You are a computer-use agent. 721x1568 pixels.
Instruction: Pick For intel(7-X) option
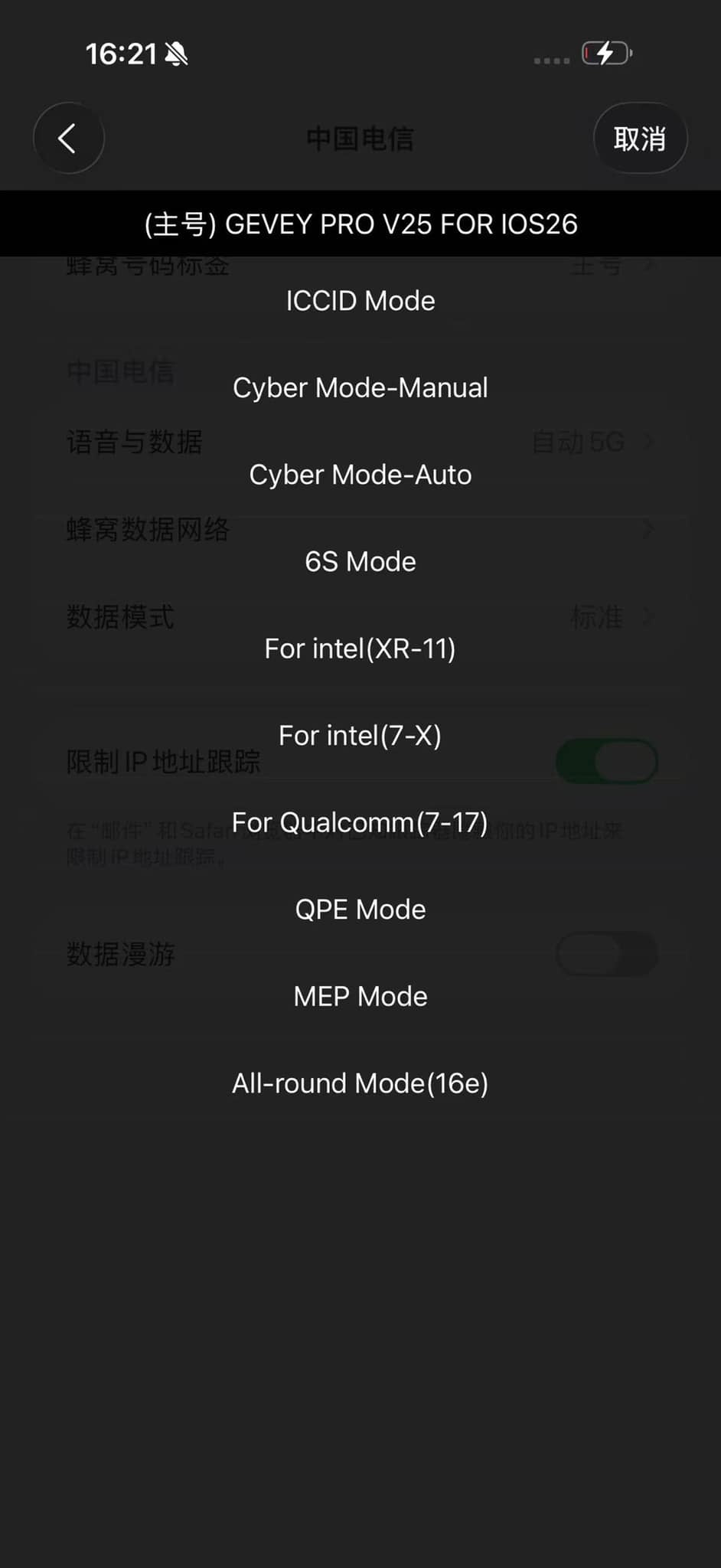coord(360,736)
